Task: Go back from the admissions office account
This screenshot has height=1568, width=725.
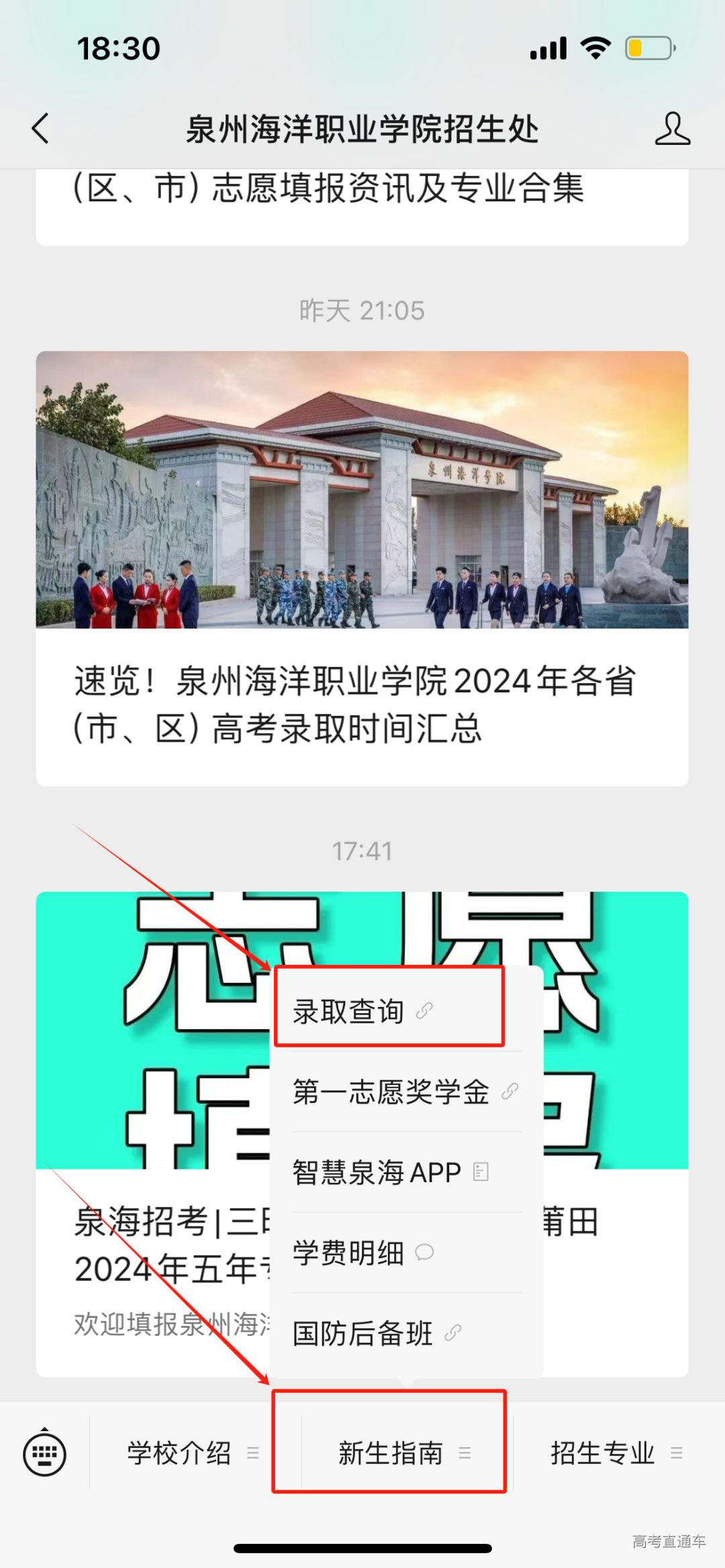Action: coord(41,128)
